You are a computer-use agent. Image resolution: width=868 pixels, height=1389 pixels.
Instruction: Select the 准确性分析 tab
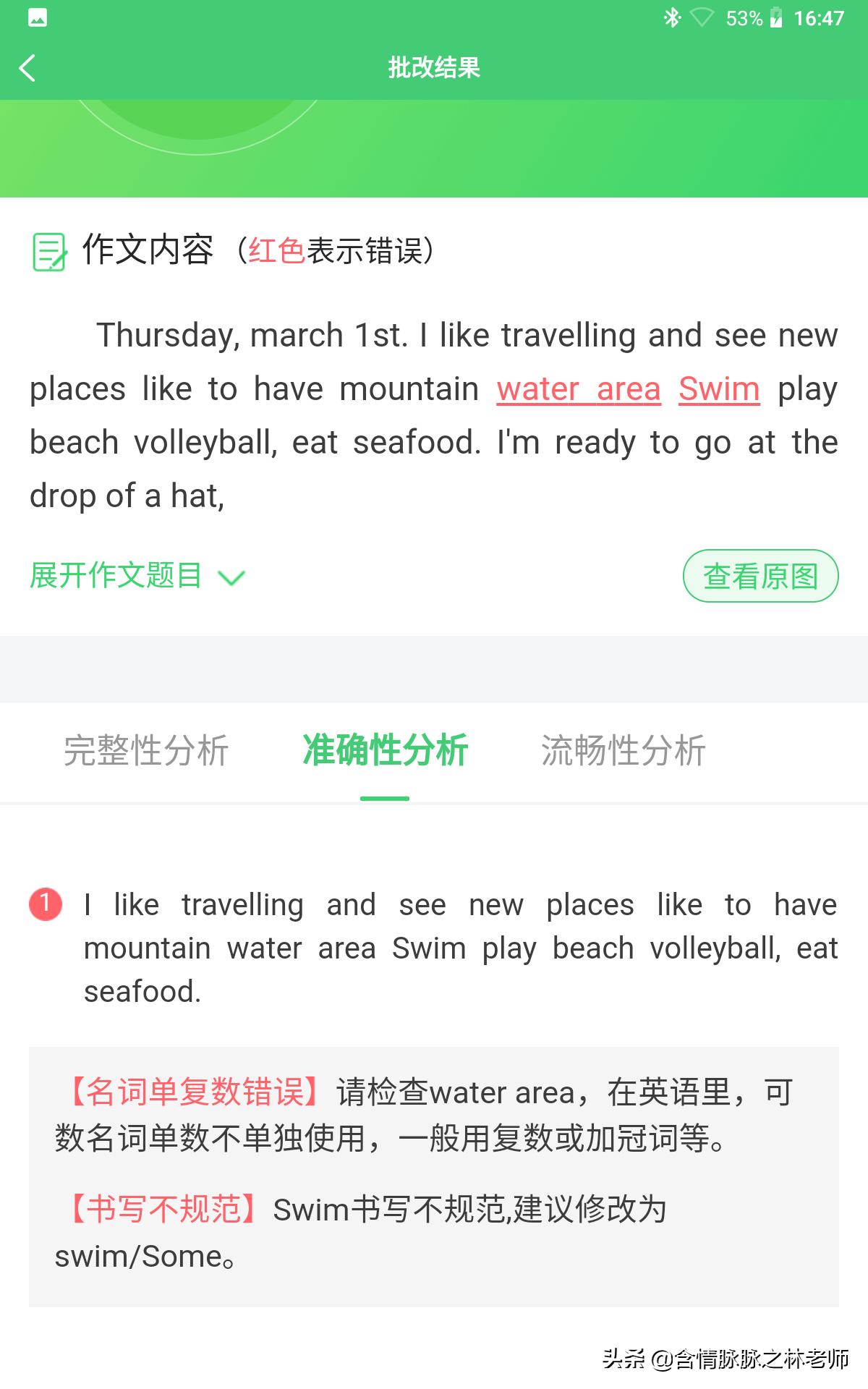[385, 751]
